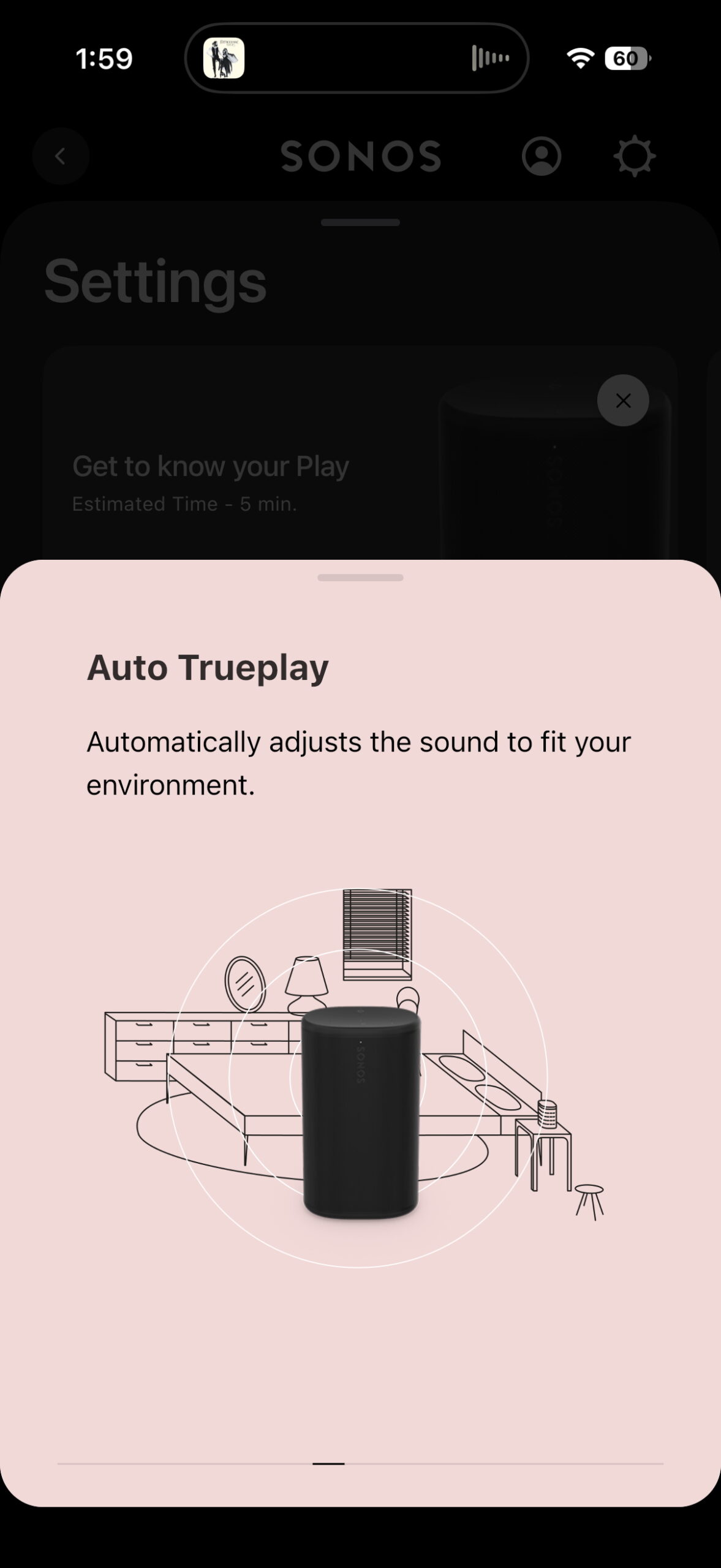
Task: Tap the clock time in status bar
Action: [x=104, y=58]
